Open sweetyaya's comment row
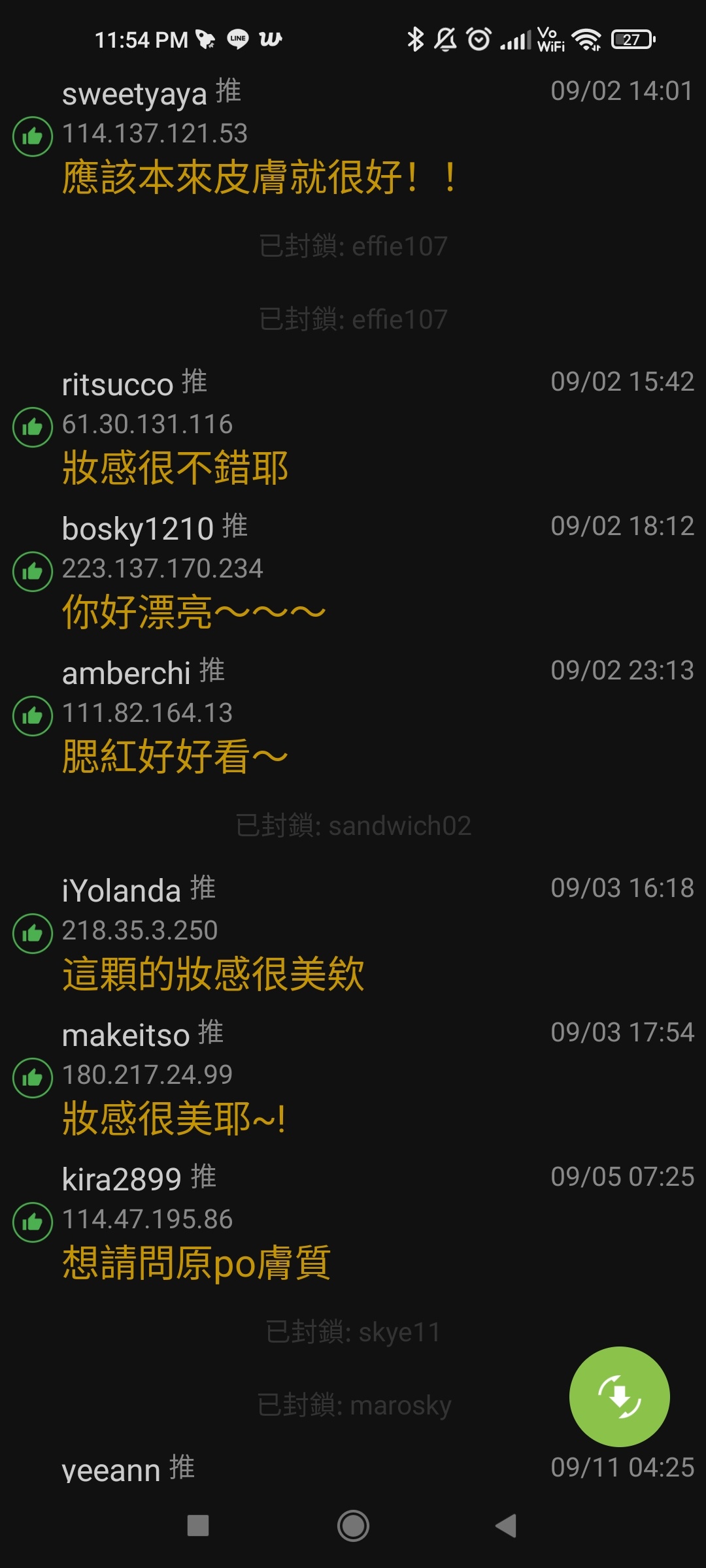The height and width of the screenshot is (1568, 706). pos(353,137)
